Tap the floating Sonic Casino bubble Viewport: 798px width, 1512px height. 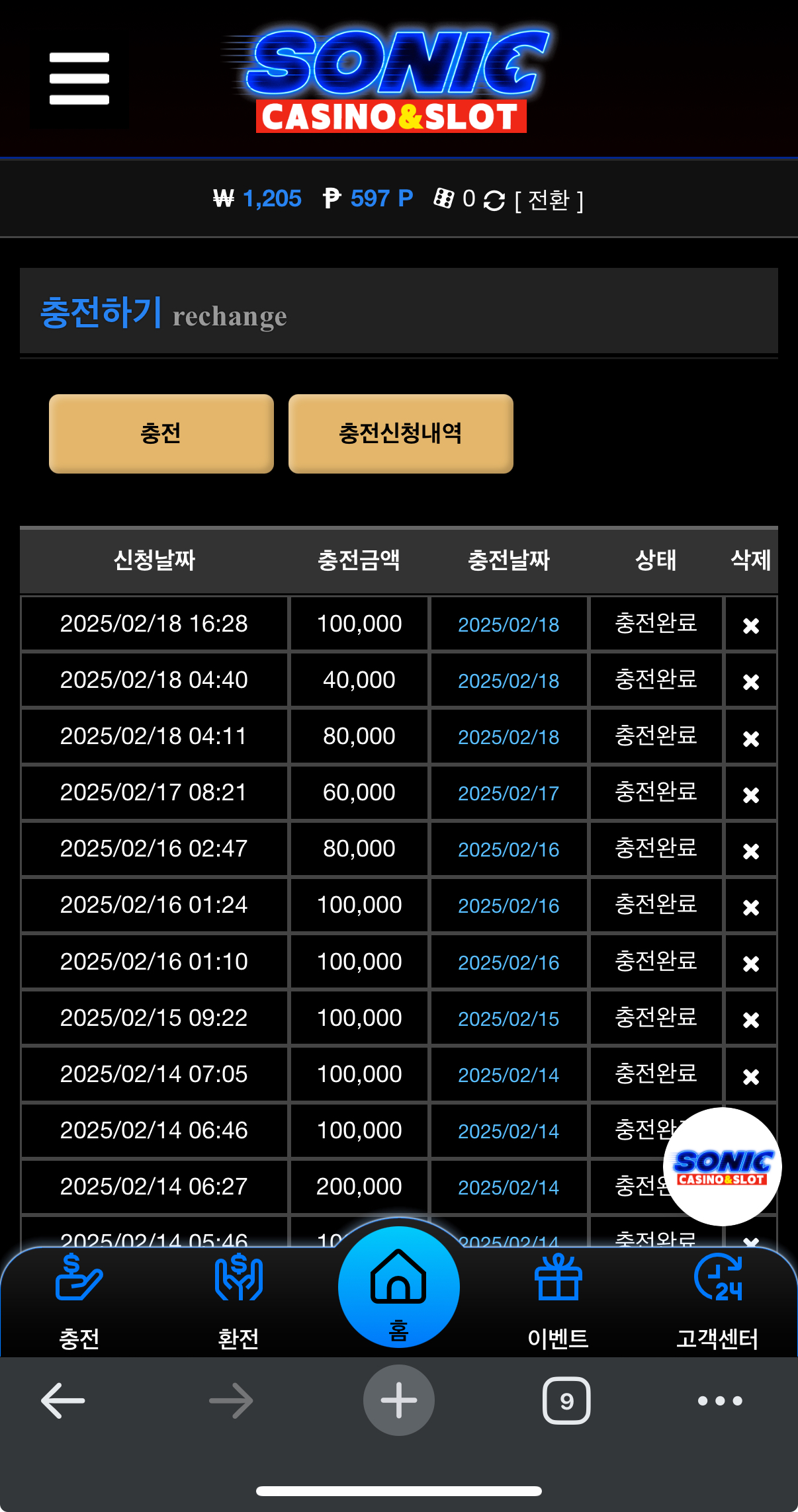(x=723, y=1167)
